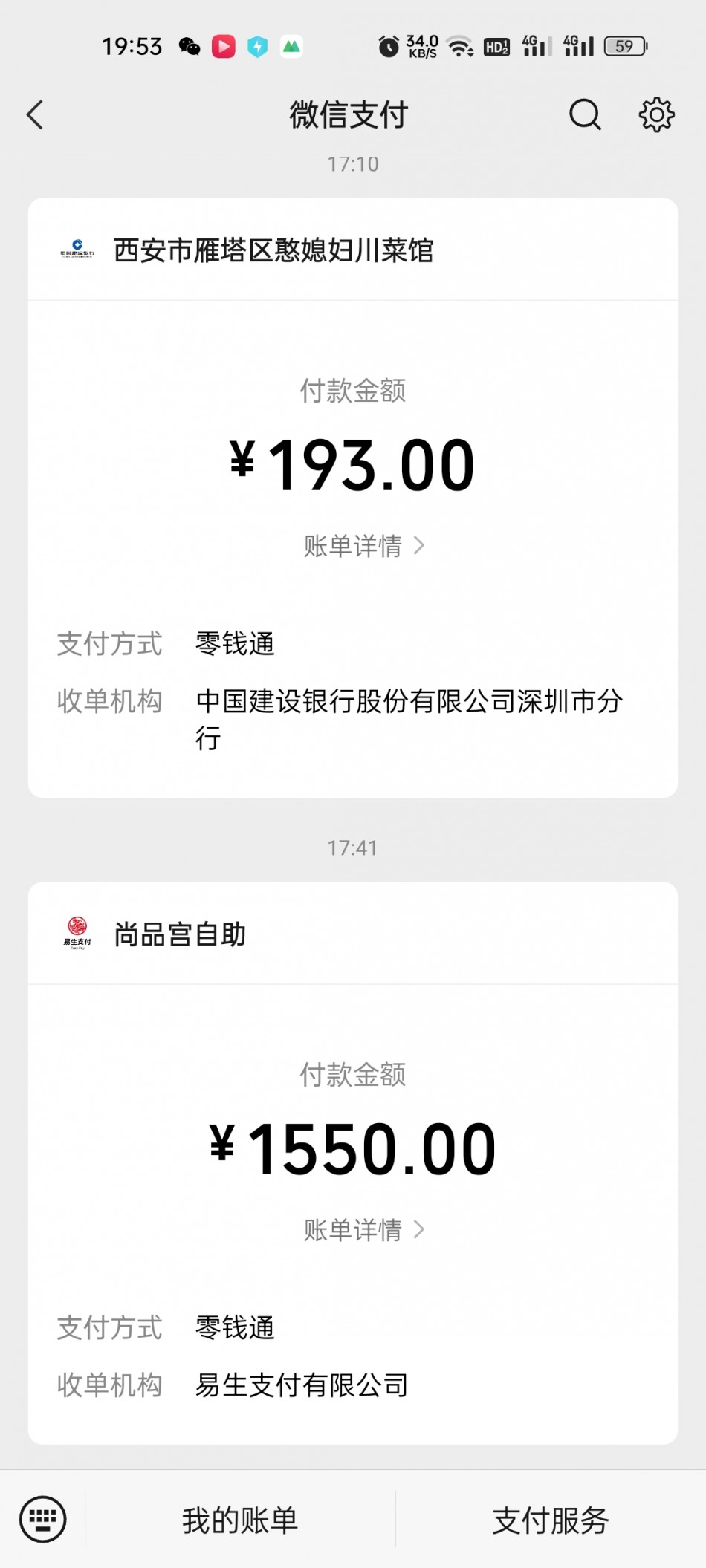Image resolution: width=706 pixels, height=1568 pixels.
Task: Open the settings gear
Action: coord(656,114)
